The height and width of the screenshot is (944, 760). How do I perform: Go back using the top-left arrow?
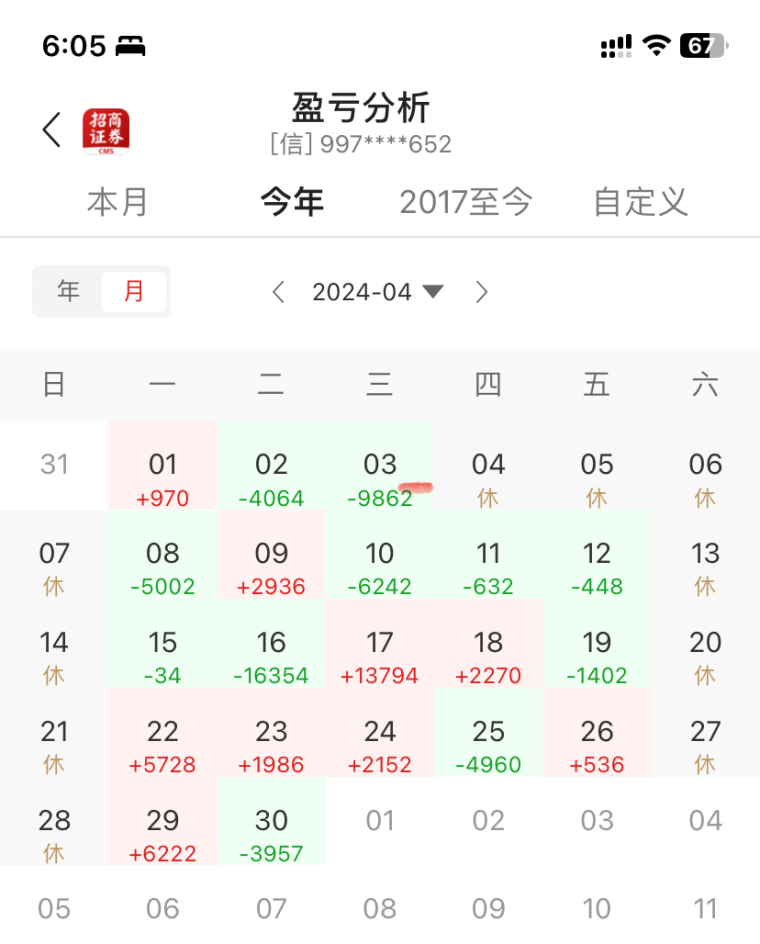tap(52, 130)
